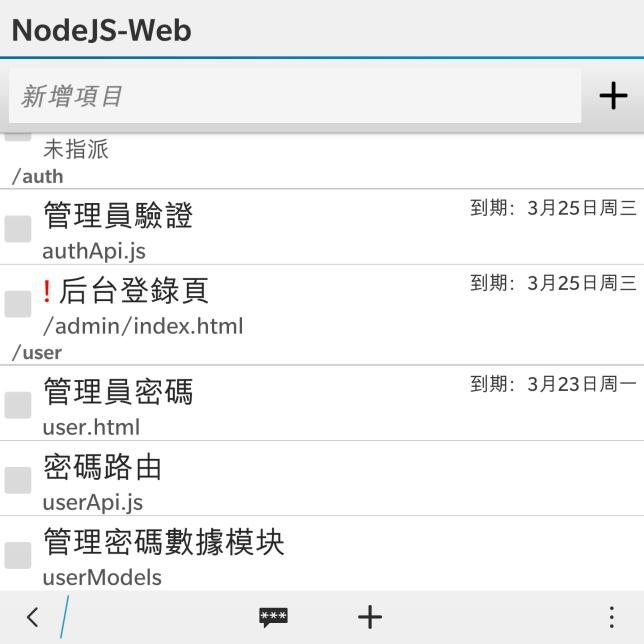Image resolution: width=644 pixels, height=644 pixels.
Task: Add a new item from bottom toolbar
Action: click(x=370, y=617)
